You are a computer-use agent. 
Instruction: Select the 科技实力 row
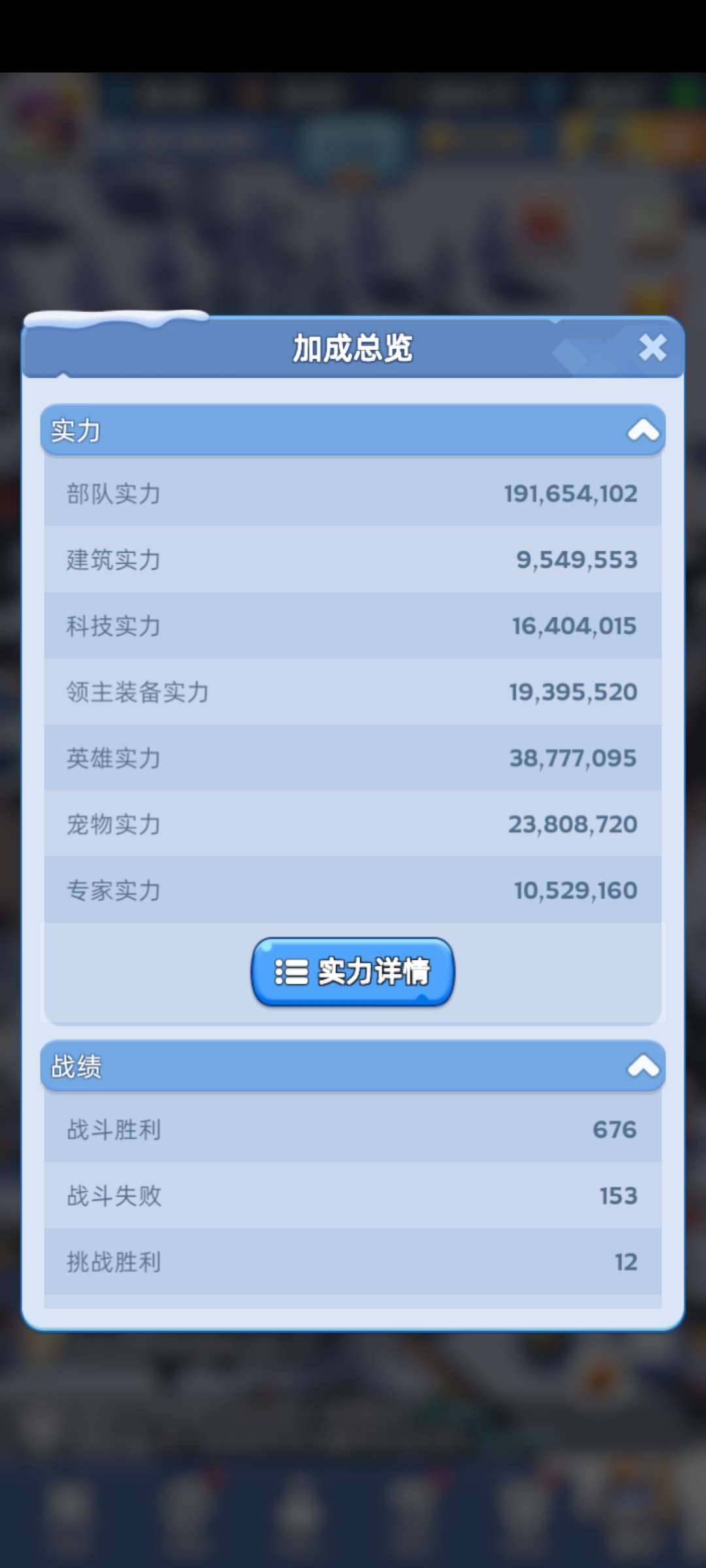tap(353, 626)
